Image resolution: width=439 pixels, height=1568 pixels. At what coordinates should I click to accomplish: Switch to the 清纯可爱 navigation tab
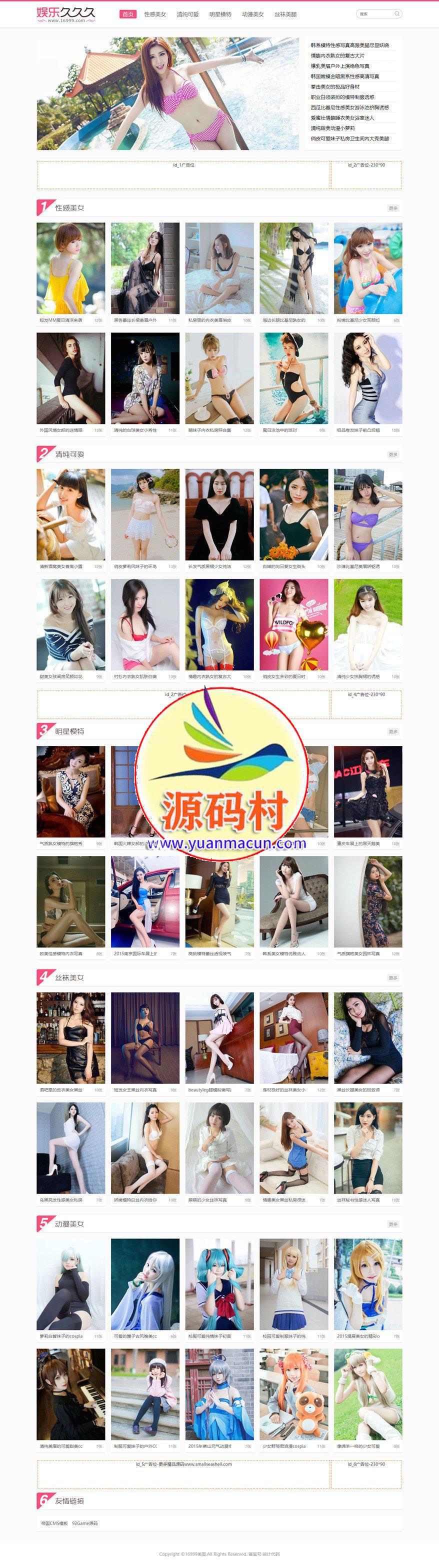tap(187, 14)
